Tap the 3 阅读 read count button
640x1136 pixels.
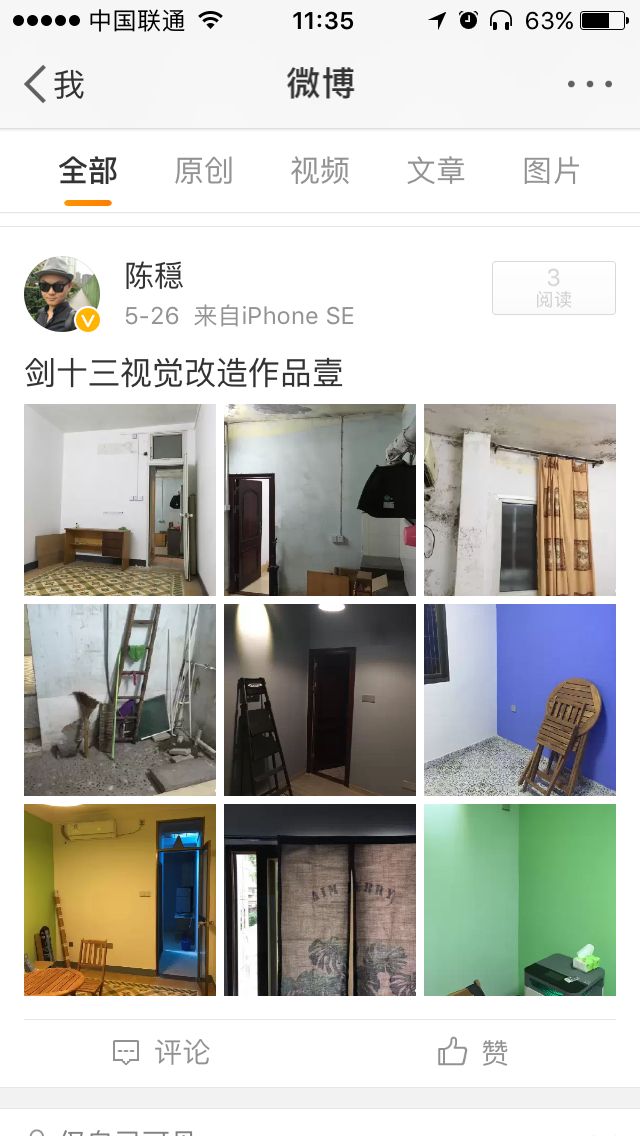(x=554, y=288)
